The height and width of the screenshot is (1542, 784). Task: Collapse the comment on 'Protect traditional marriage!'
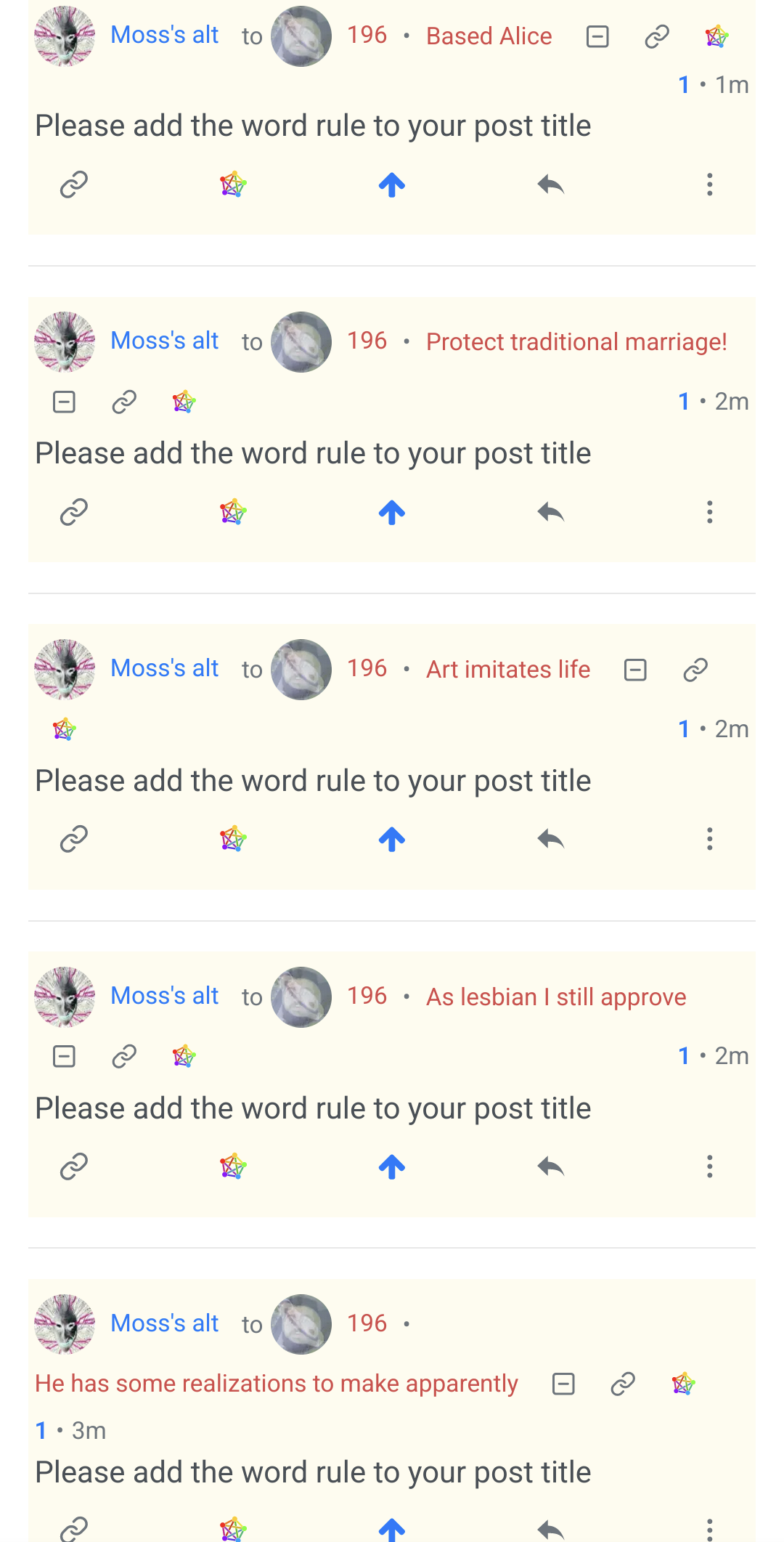(65, 402)
